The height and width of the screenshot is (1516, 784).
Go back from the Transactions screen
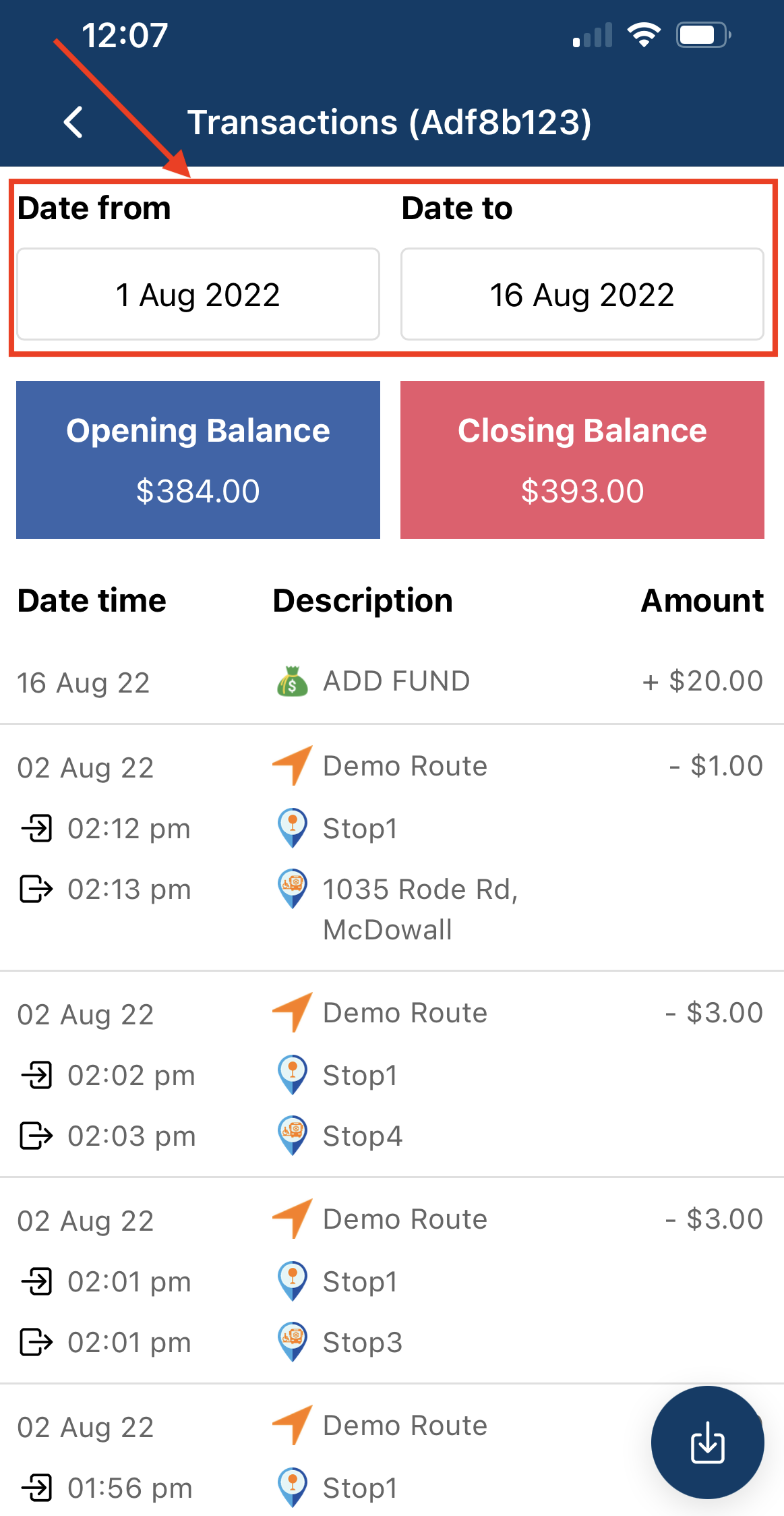coord(73,122)
